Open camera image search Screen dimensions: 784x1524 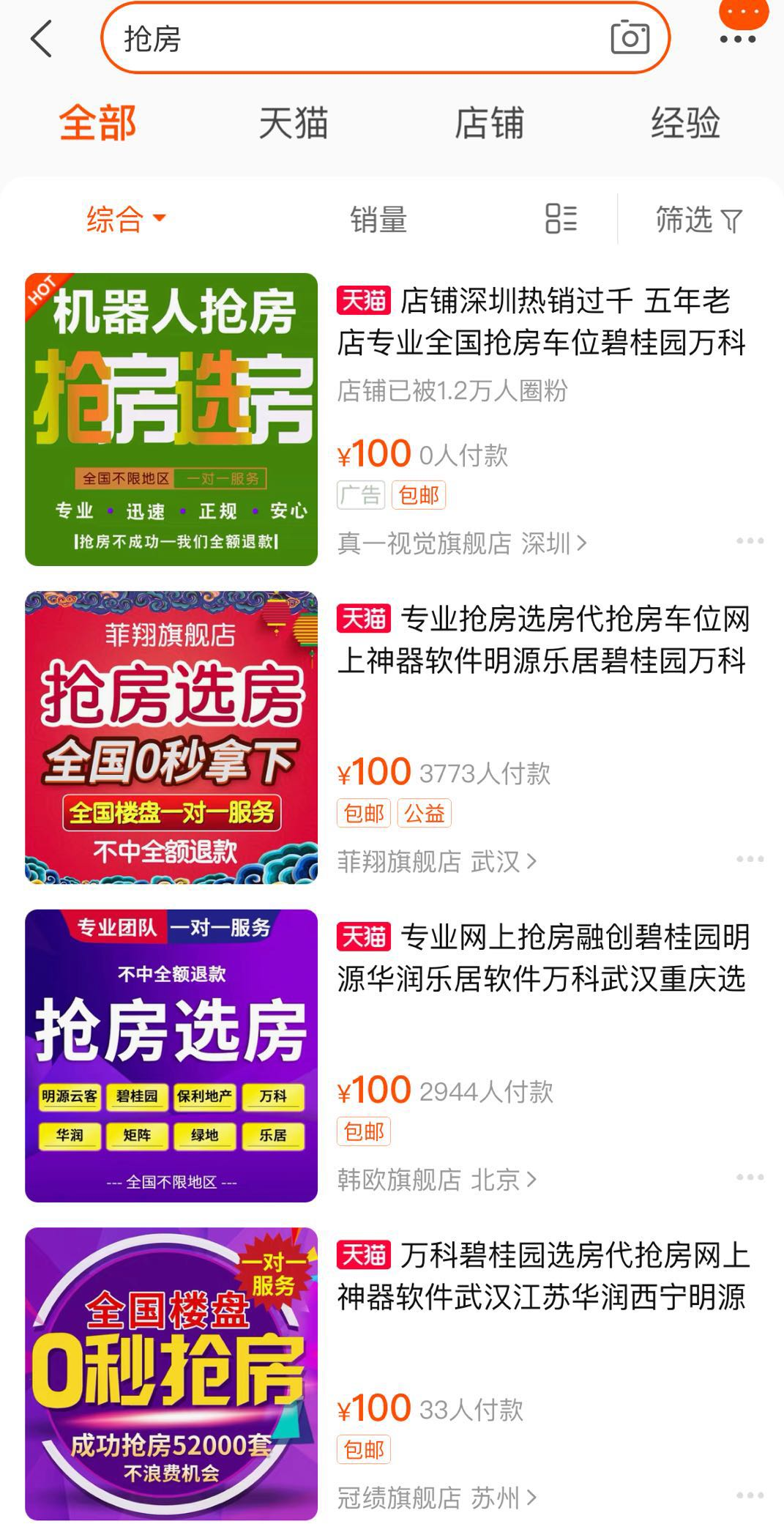click(630, 38)
